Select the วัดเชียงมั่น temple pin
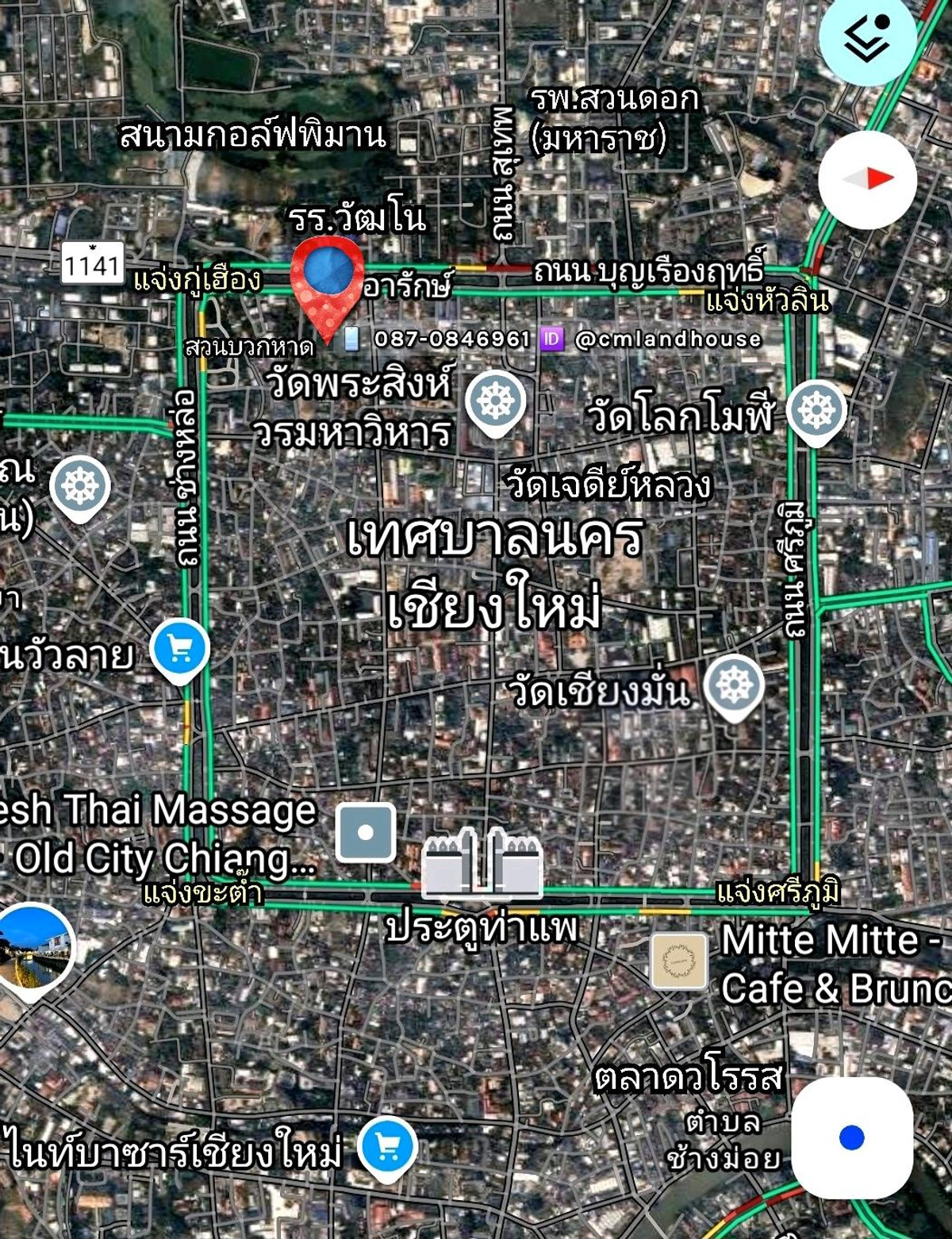Screen dimensions: 952x1239 click(735, 686)
